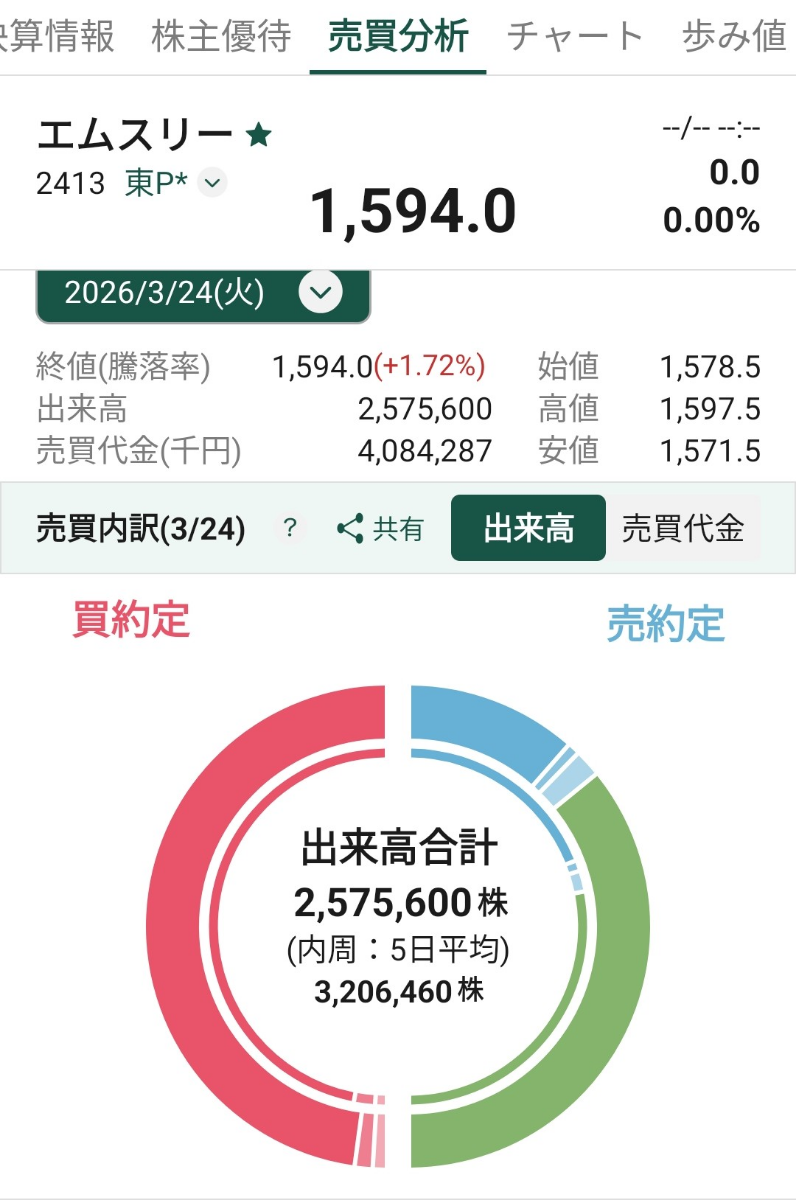Image resolution: width=796 pixels, height=1200 pixels.
Task: Collapse the date picker chevron button
Action: [x=319, y=294]
